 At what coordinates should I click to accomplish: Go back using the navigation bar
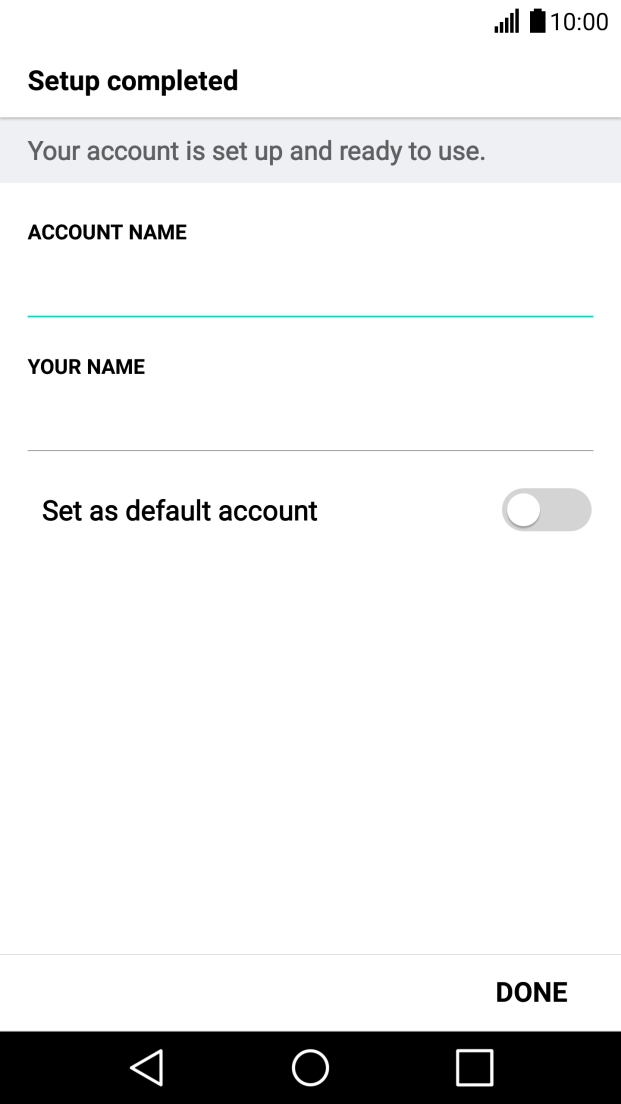tap(147, 1067)
